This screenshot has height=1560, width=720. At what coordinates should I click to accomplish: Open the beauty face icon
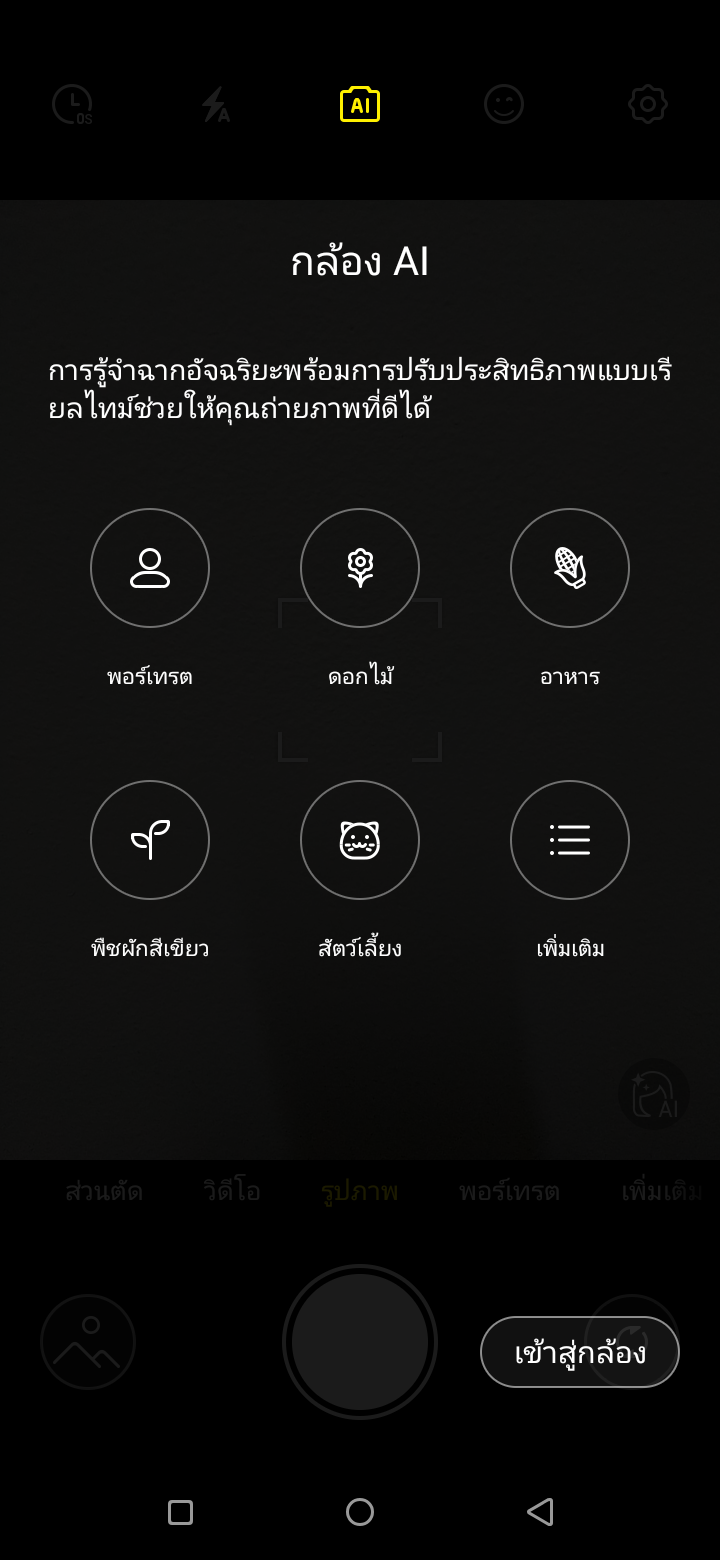click(504, 104)
